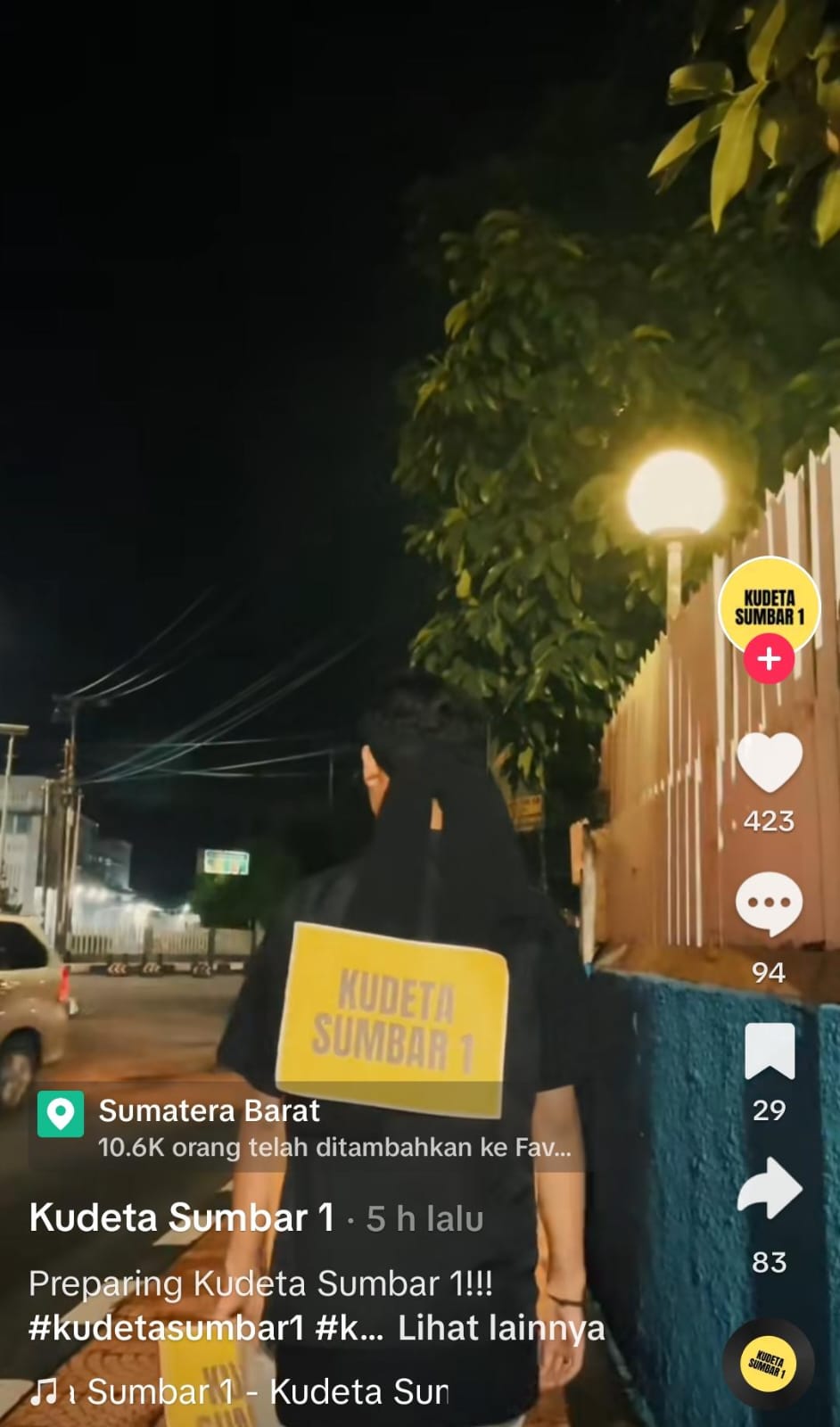Open the Sumbar 1 sound track
This screenshot has width=840, height=1427.
266,1391
